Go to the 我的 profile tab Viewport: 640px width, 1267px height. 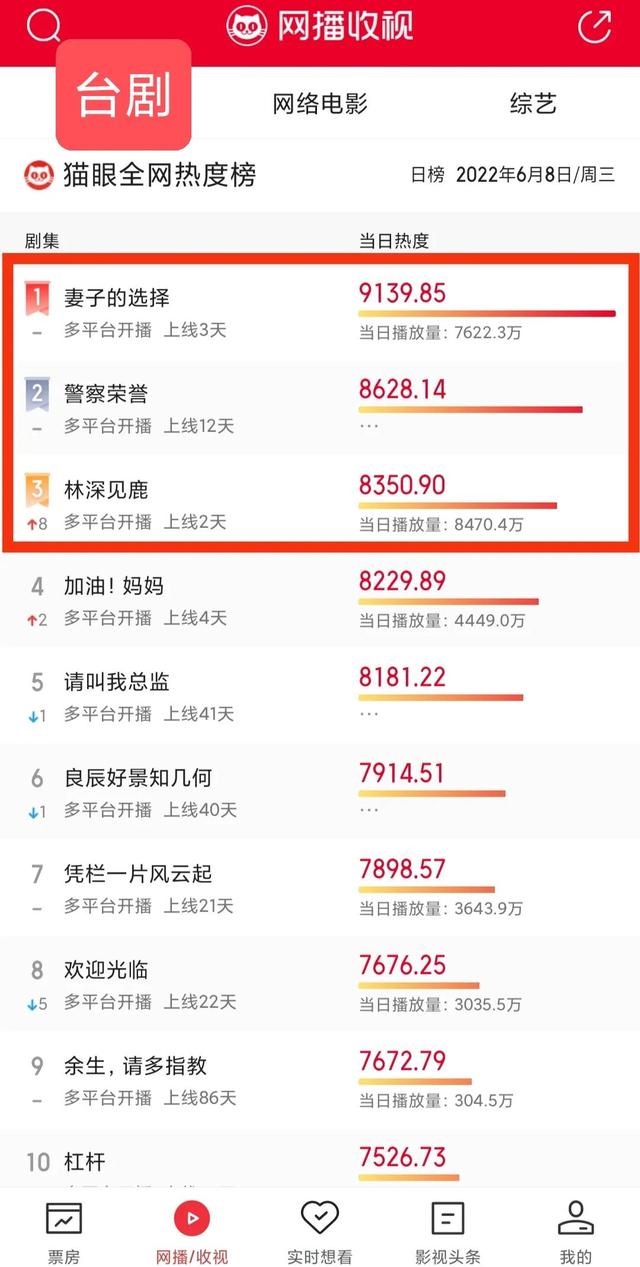coord(576,1231)
